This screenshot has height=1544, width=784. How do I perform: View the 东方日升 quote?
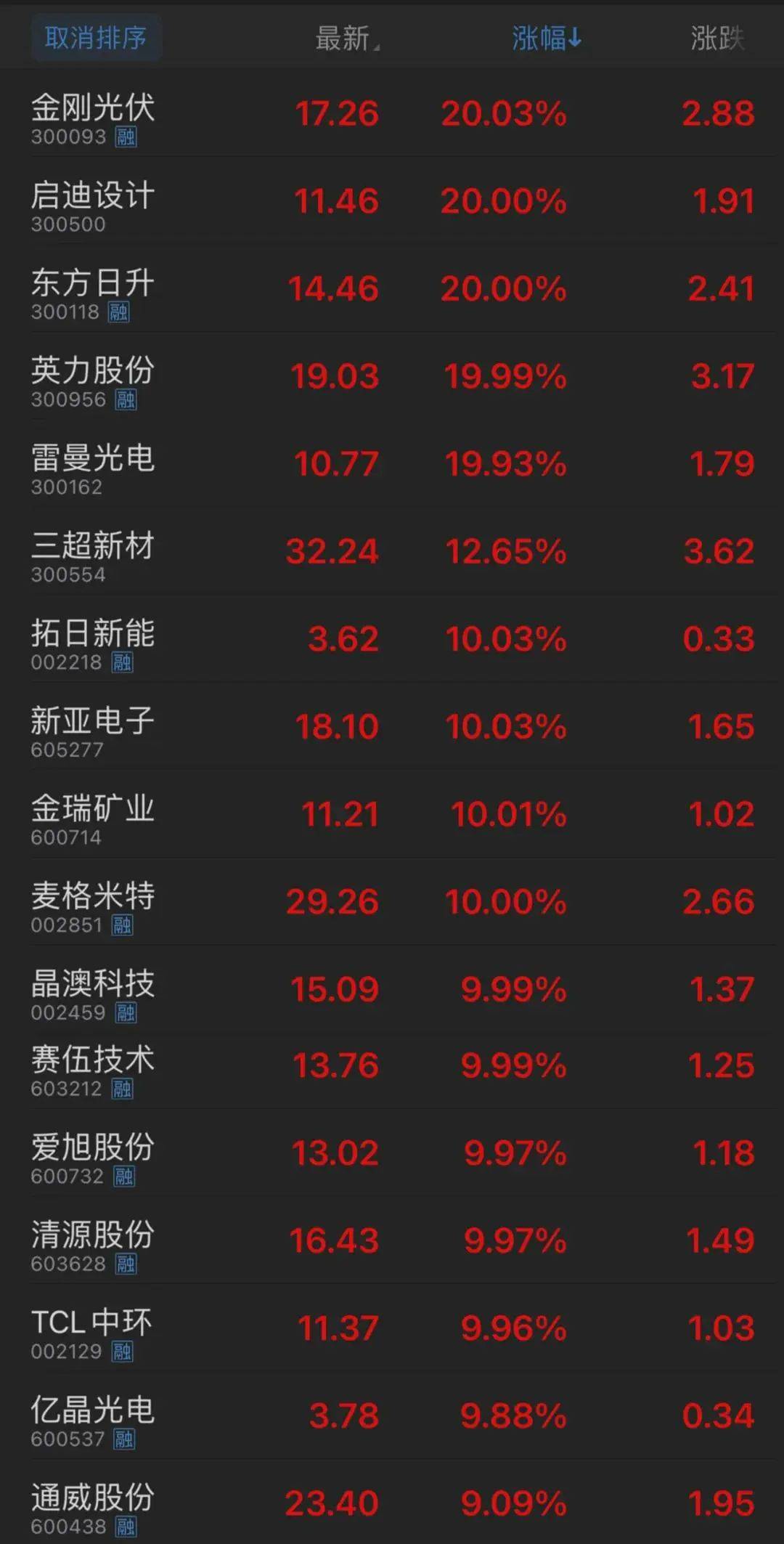click(x=392, y=288)
